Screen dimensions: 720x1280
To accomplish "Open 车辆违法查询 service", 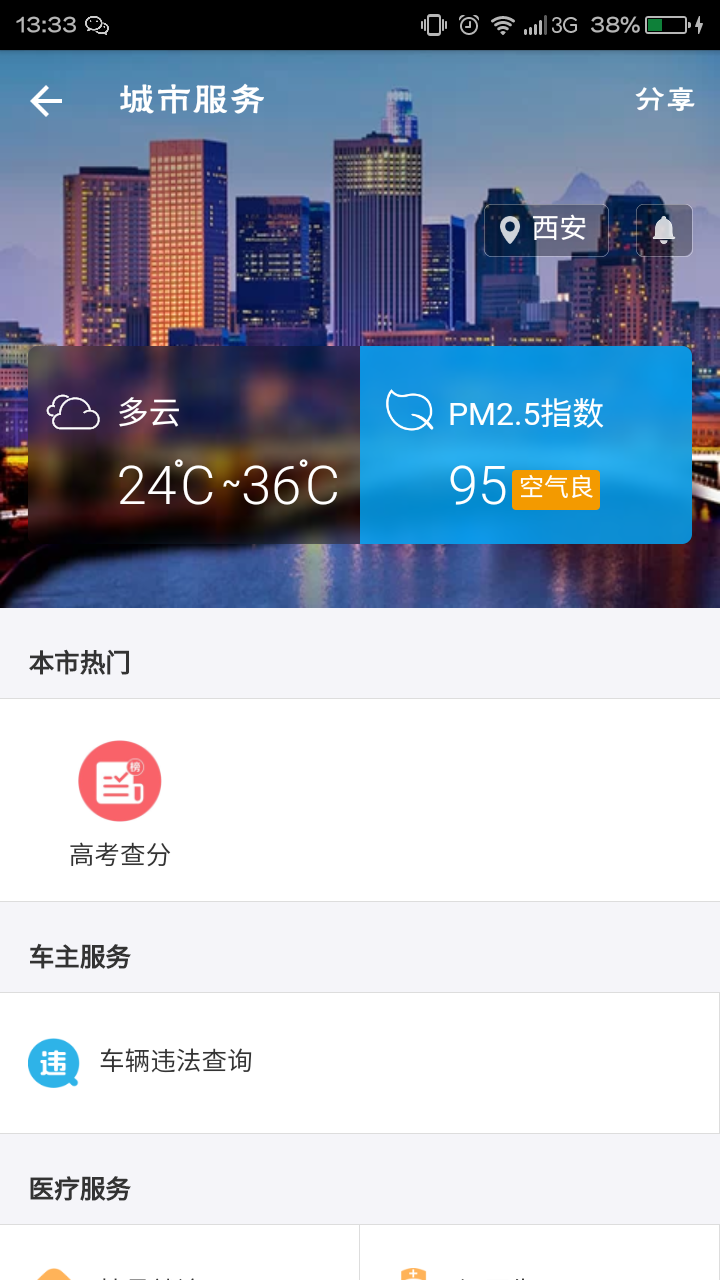I will [x=359, y=1062].
